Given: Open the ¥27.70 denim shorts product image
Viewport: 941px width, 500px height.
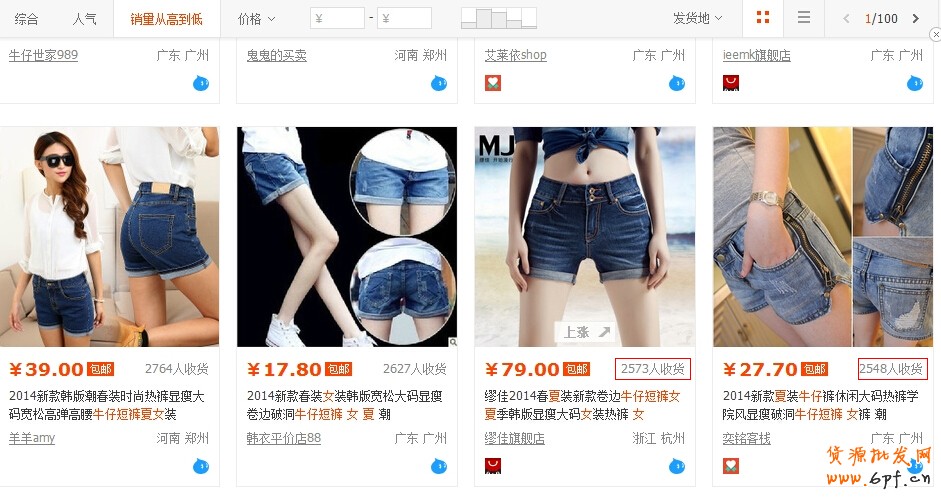Looking at the screenshot, I should [x=823, y=237].
